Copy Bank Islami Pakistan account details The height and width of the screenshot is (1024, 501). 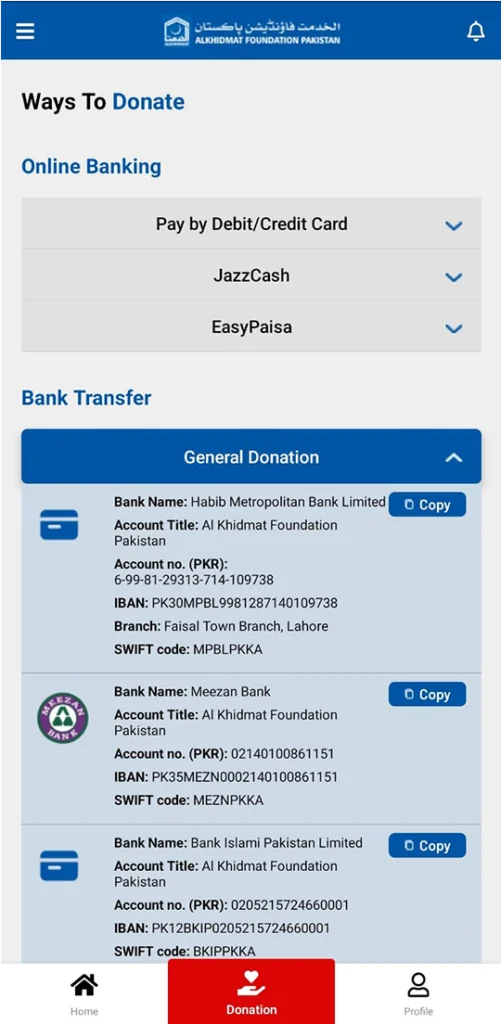[x=427, y=846]
